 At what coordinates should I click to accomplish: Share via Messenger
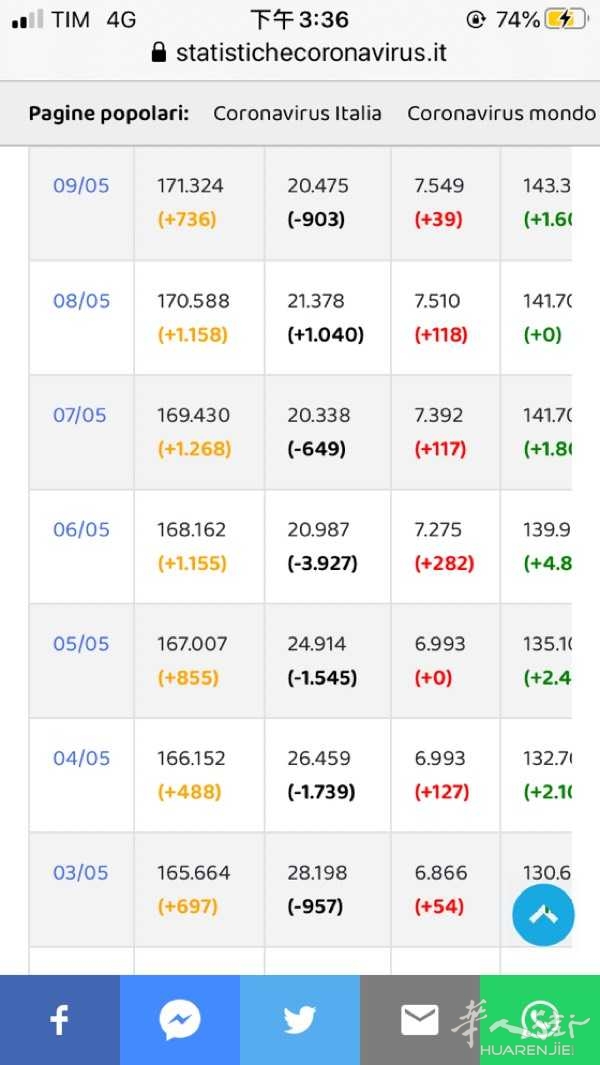coord(180,1020)
